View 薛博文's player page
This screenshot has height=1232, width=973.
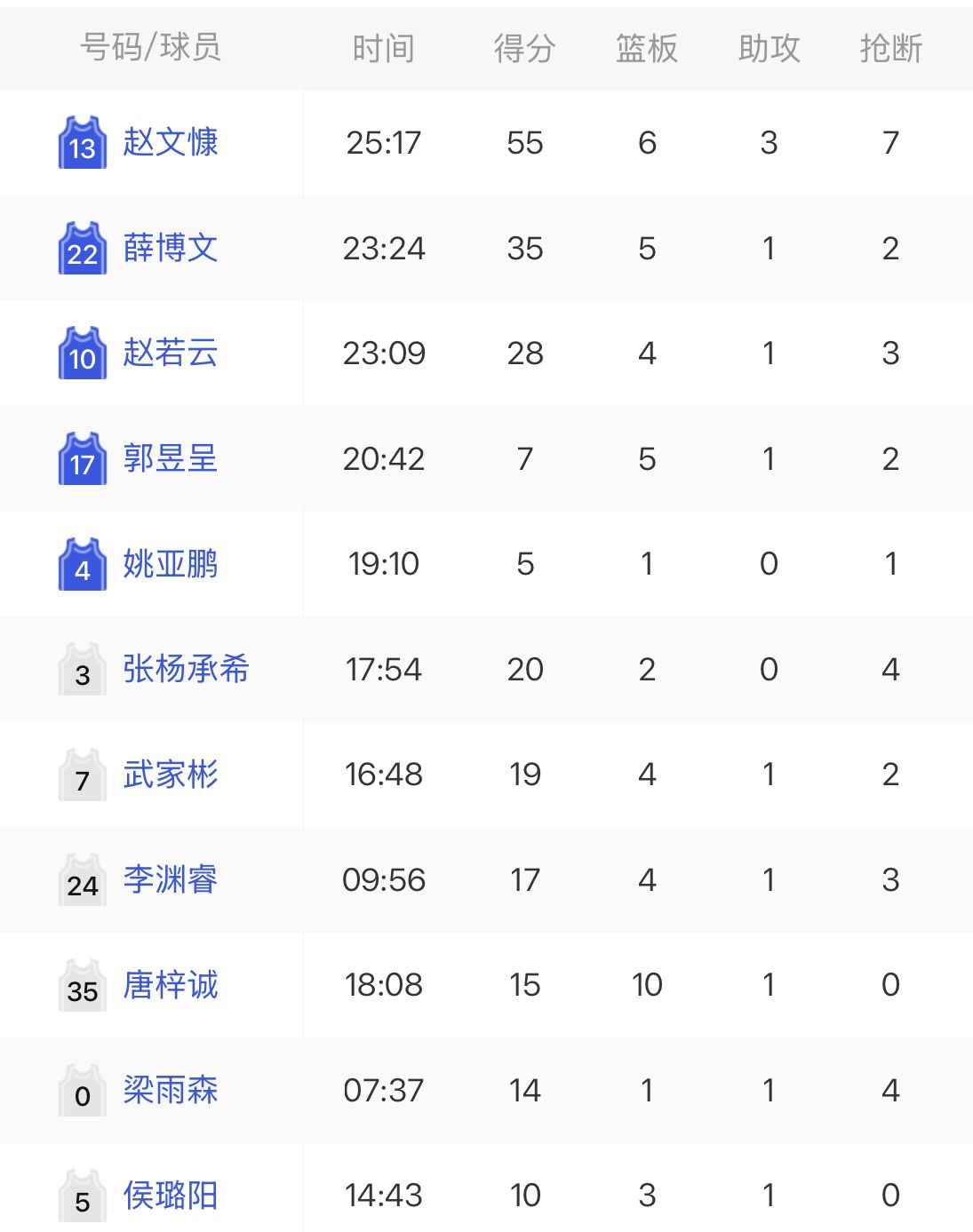click(170, 248)
